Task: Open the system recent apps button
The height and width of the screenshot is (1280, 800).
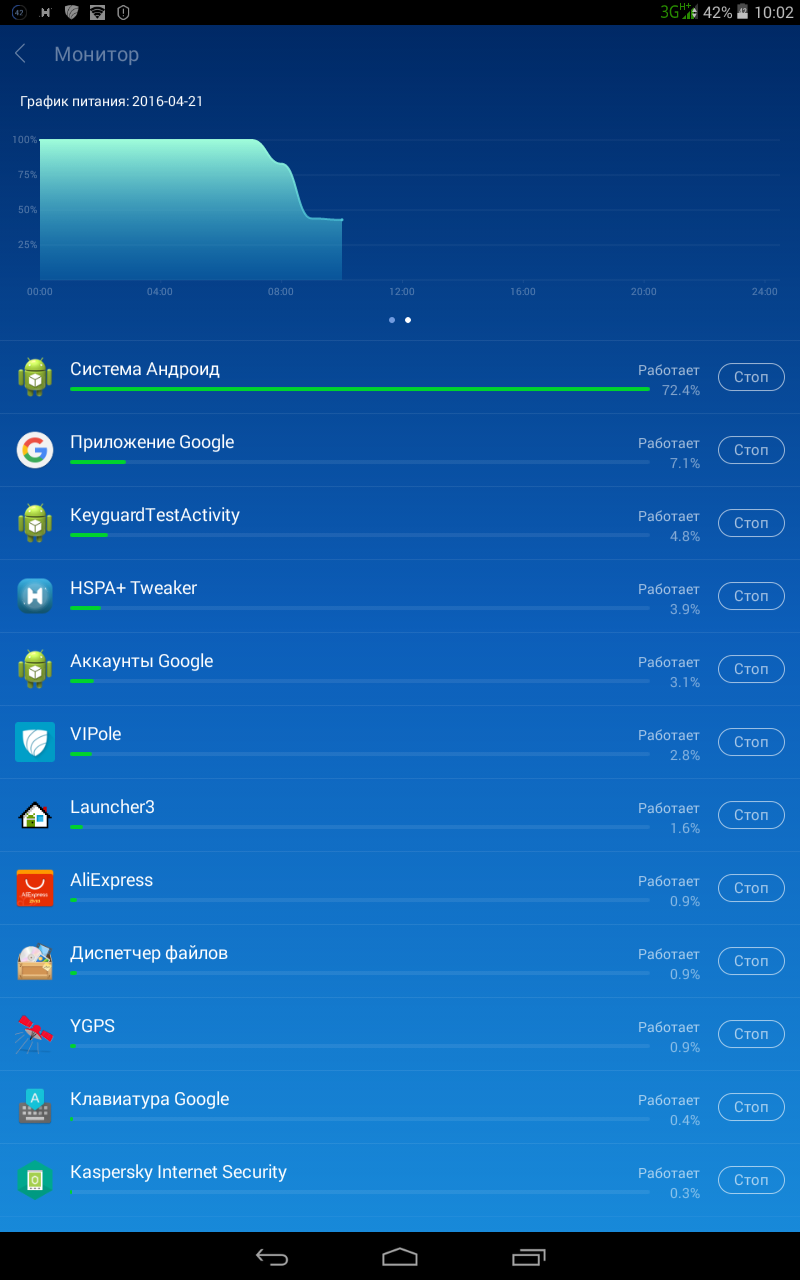Action: [x=528, y=1257]
